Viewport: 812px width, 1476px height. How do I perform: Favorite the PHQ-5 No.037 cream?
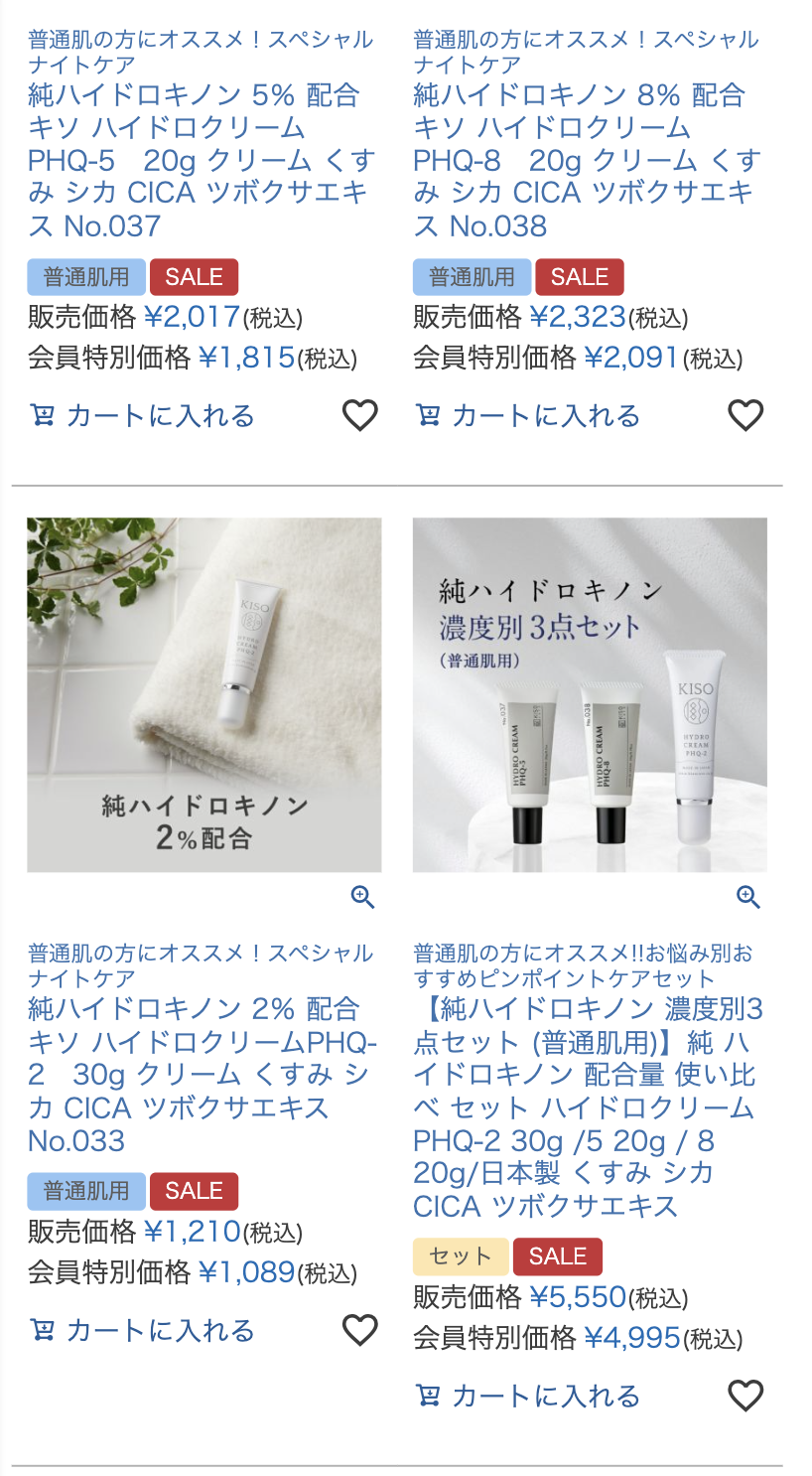point(359,415)
